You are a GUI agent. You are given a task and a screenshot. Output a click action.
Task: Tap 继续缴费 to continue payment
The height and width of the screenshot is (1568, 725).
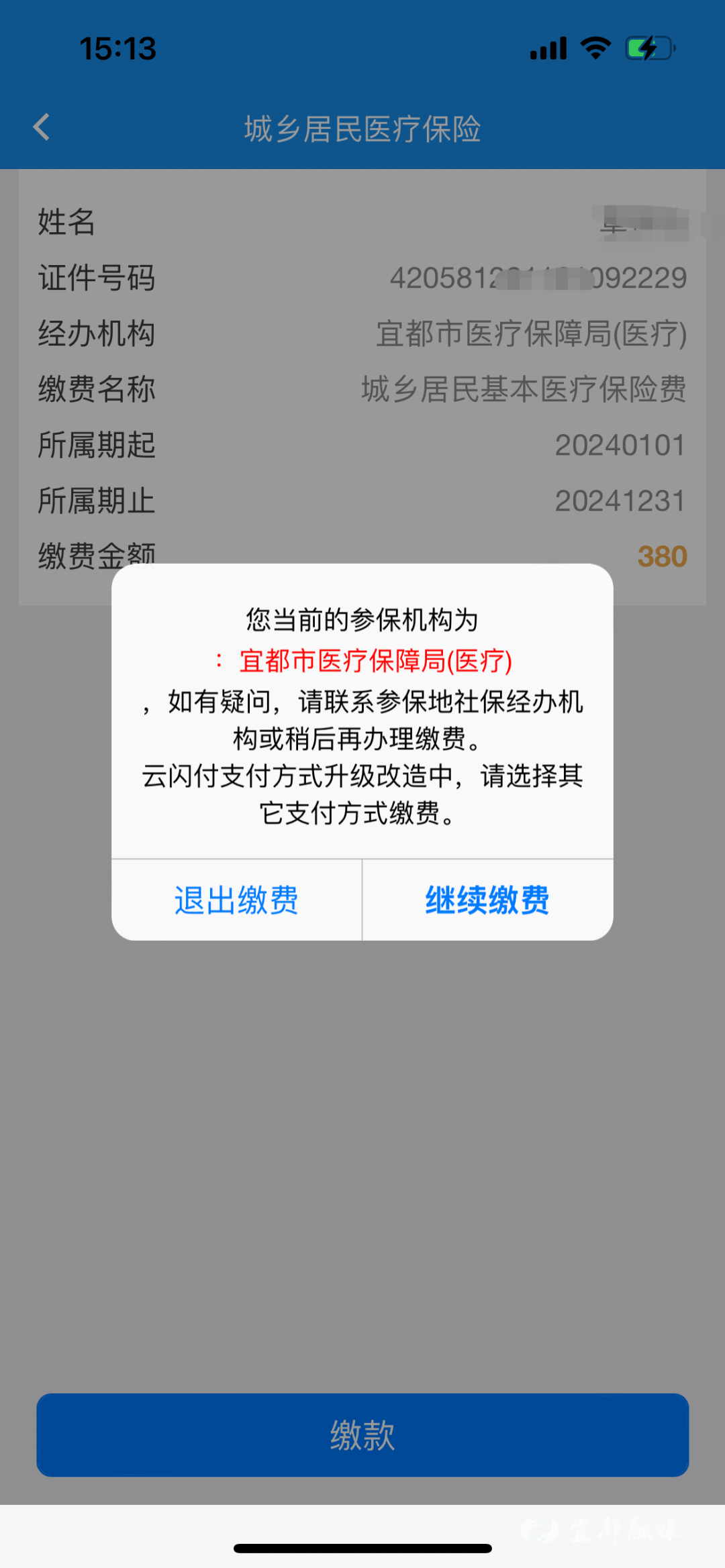[x=487, y=900]
